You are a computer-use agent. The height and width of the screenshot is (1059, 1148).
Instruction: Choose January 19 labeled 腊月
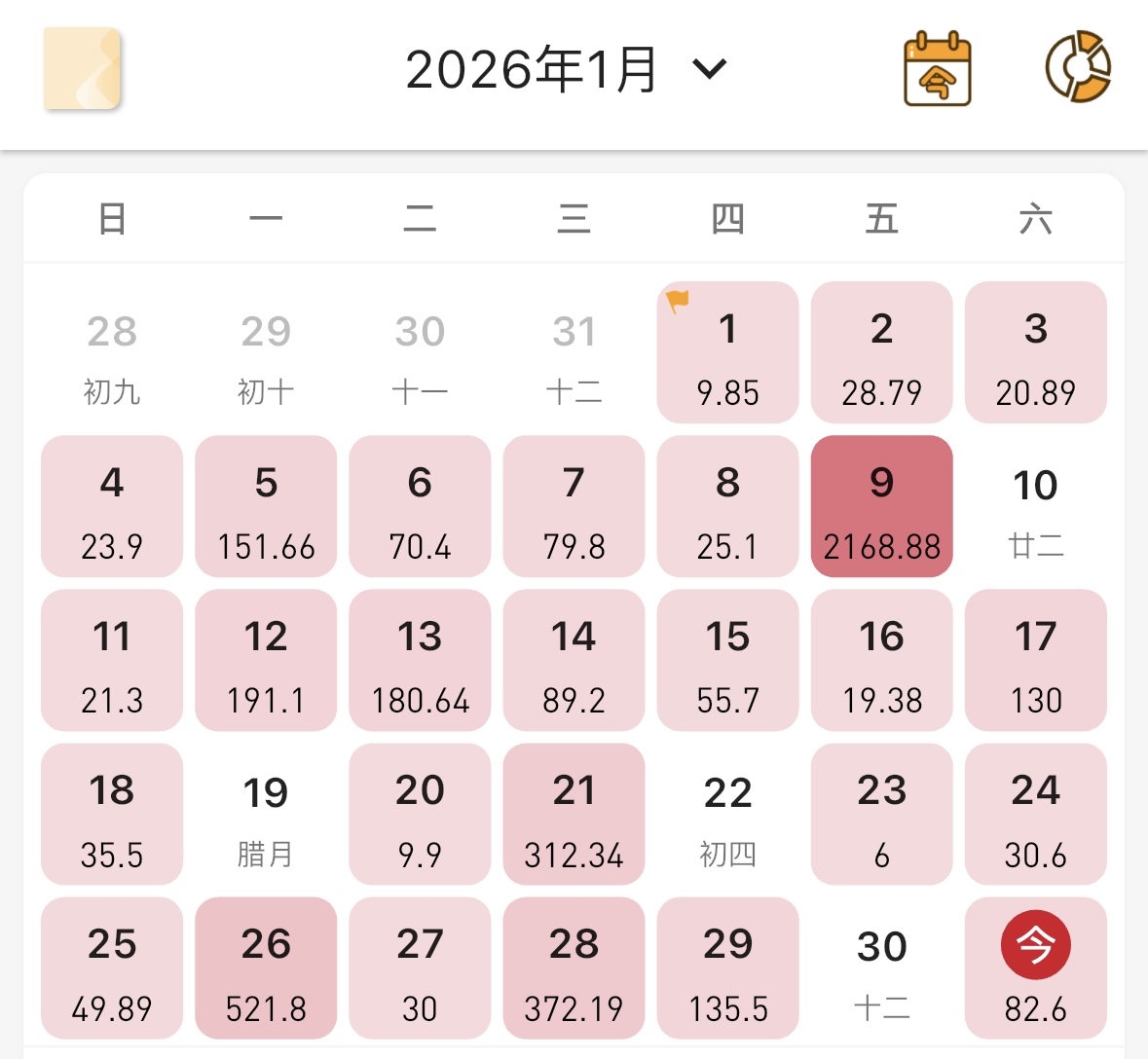pyautogui.click(x=266, y=814)
